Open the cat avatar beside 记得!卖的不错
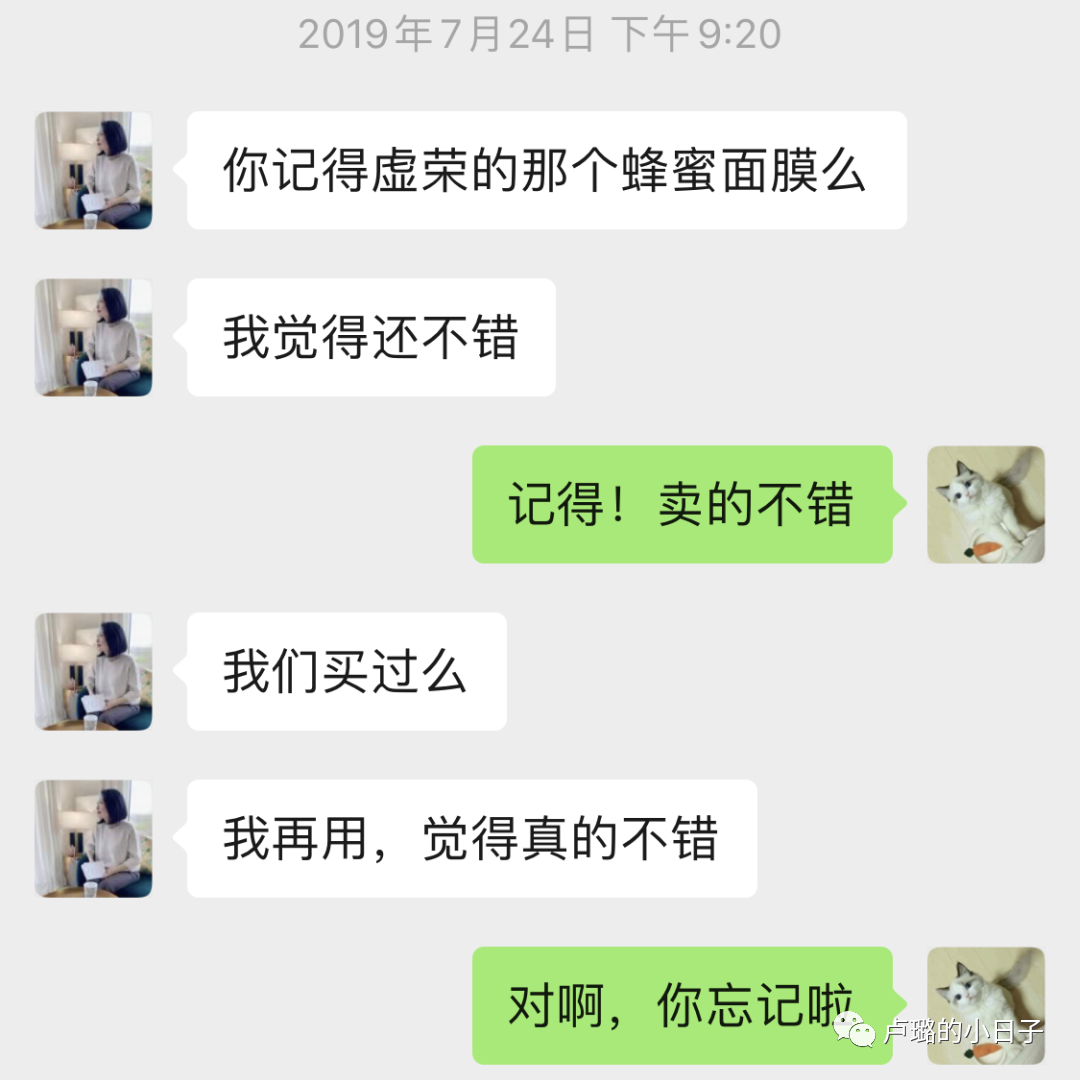 click(986, 504)
